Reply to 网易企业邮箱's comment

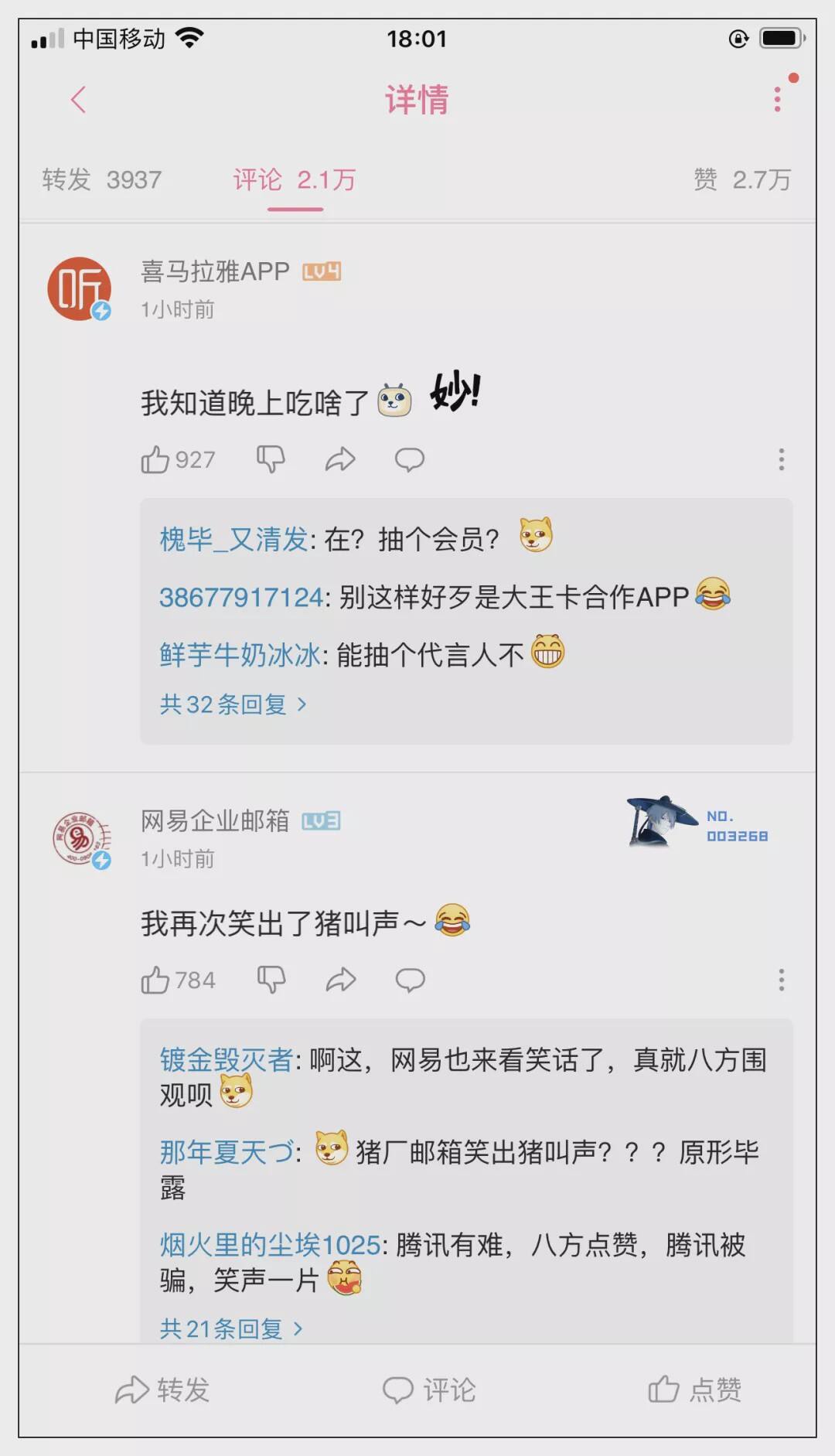[x=411, y=980]
